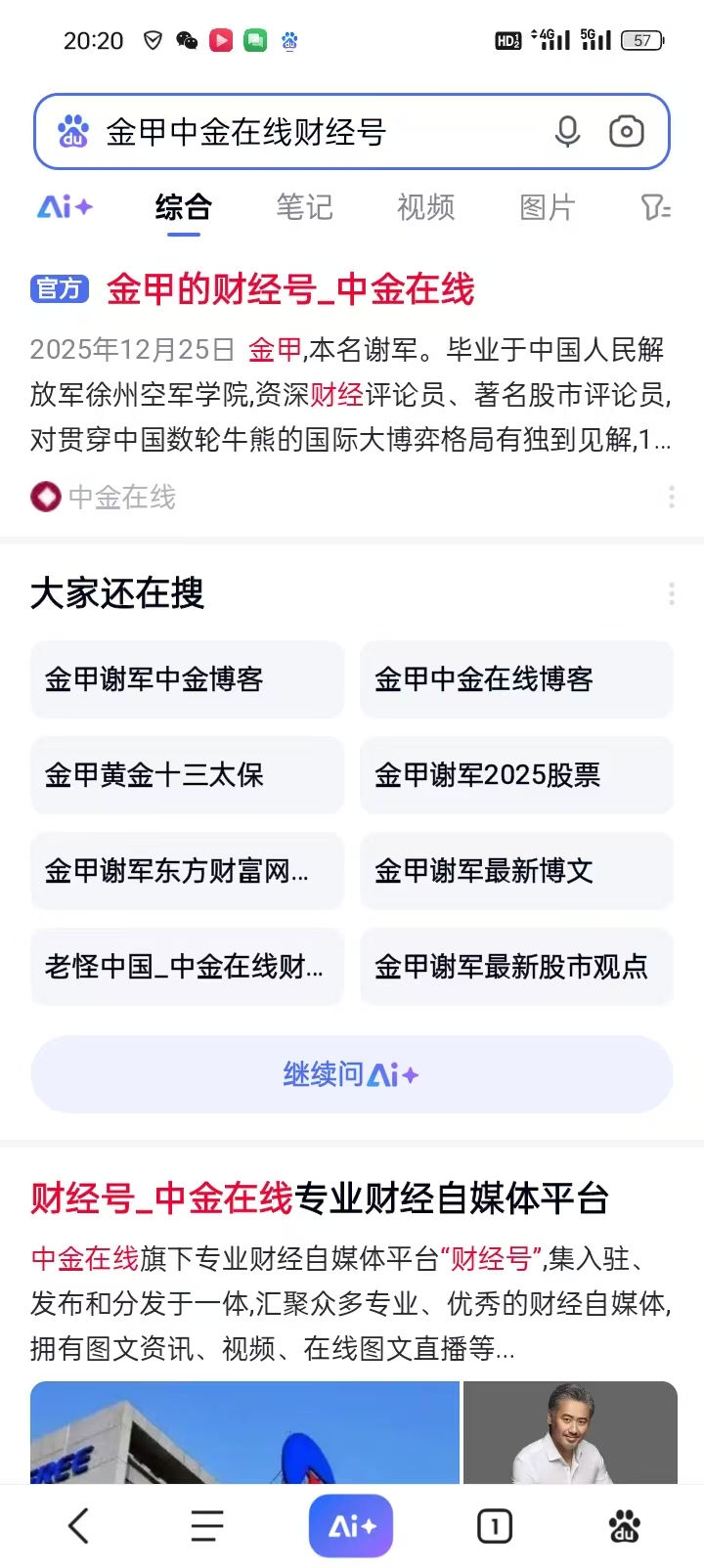This screenshot has height=1568, width=704.
Task: Go back with the bottom arrow
Action: pos(78,1526)
